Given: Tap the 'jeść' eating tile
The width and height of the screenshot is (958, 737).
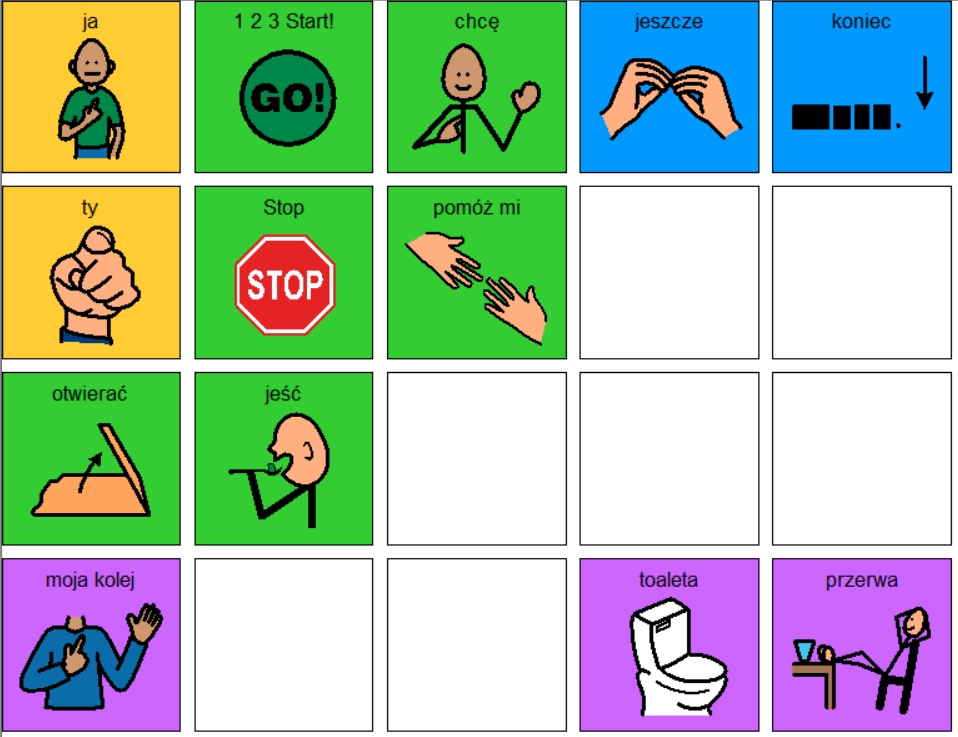Looking at the screenshot, I should tap(284, 459).
